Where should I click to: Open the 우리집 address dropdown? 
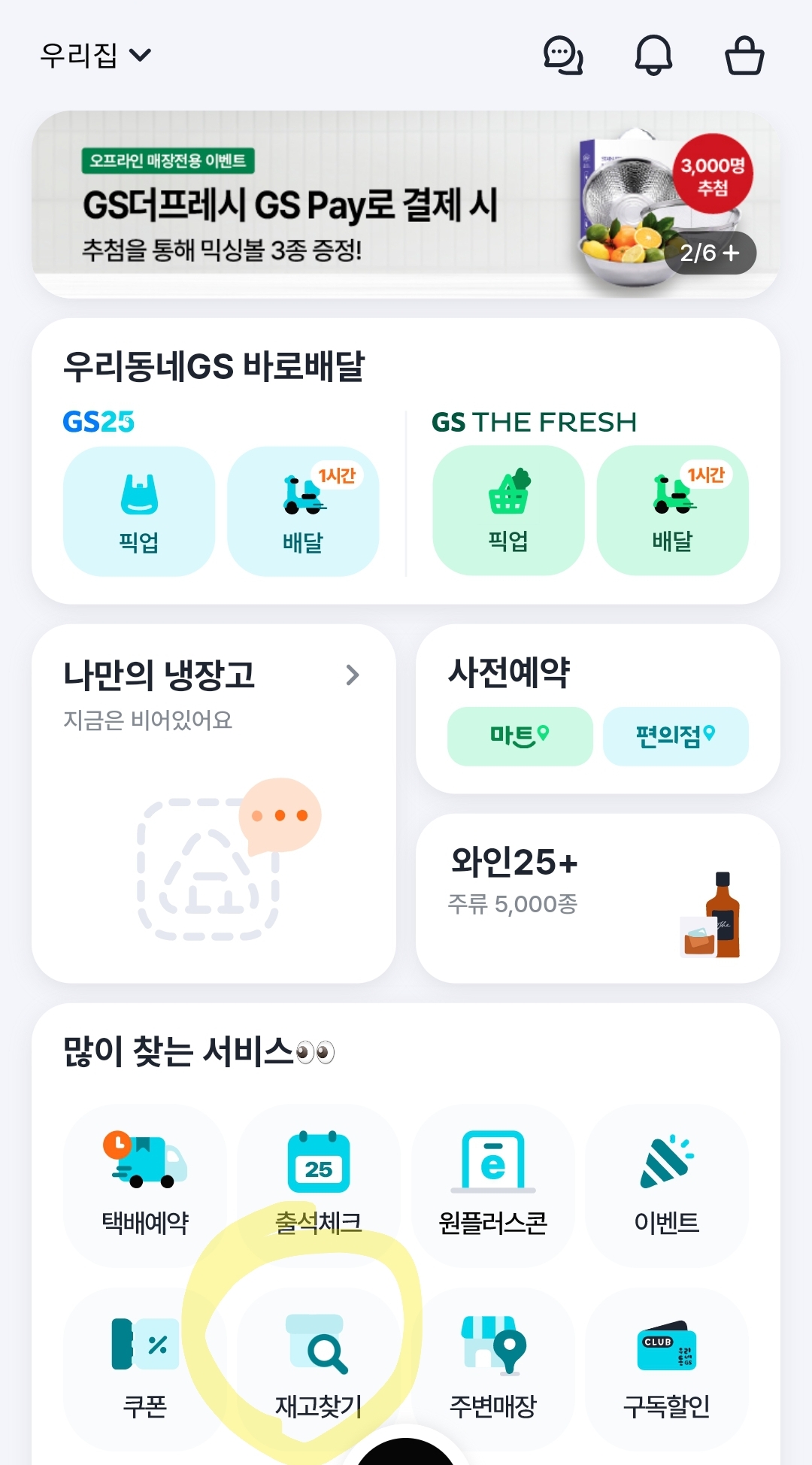95,56
